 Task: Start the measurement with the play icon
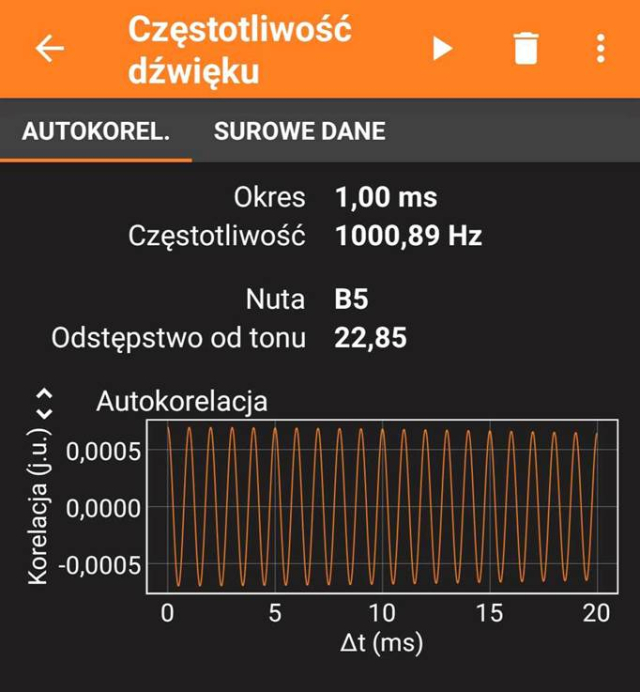pyautogui.click(x=442, y=49)
